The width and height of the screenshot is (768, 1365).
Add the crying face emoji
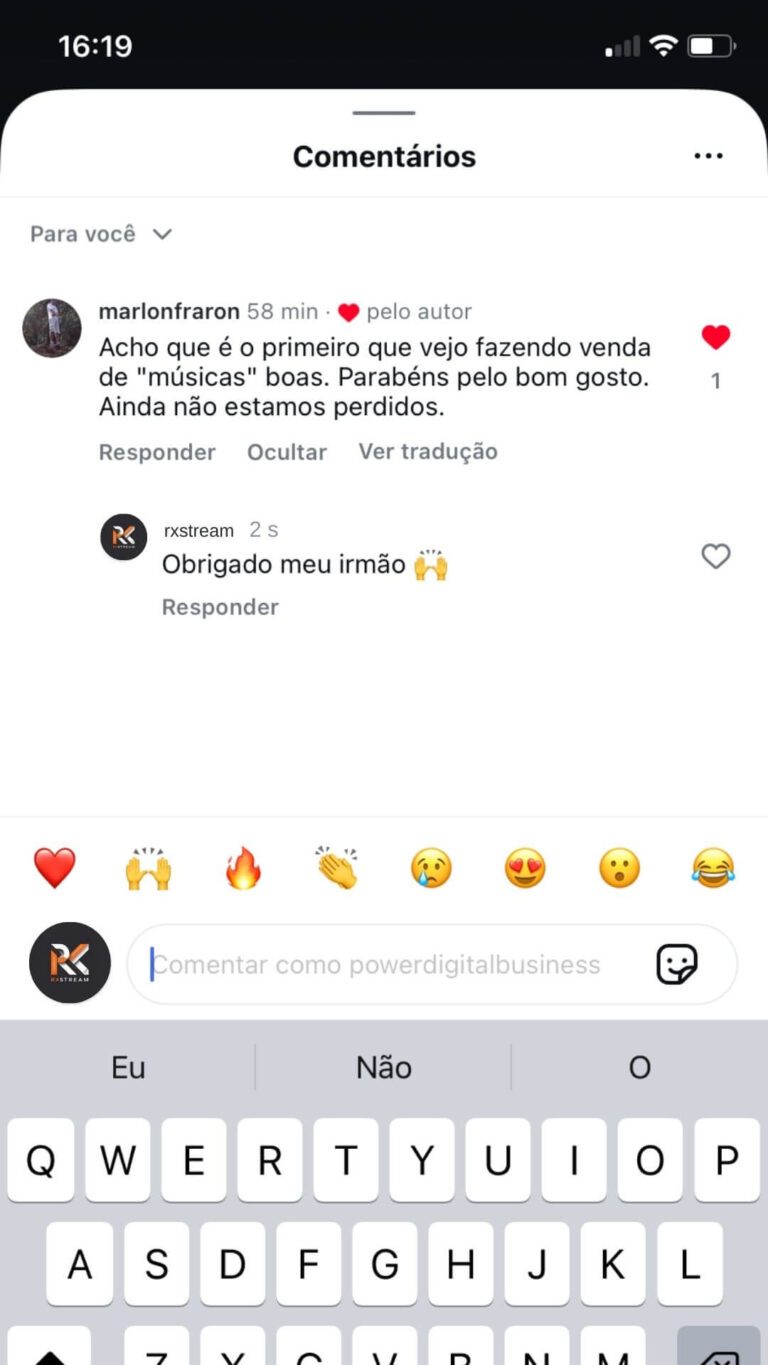pyautogui.click(x=431, y=868)
